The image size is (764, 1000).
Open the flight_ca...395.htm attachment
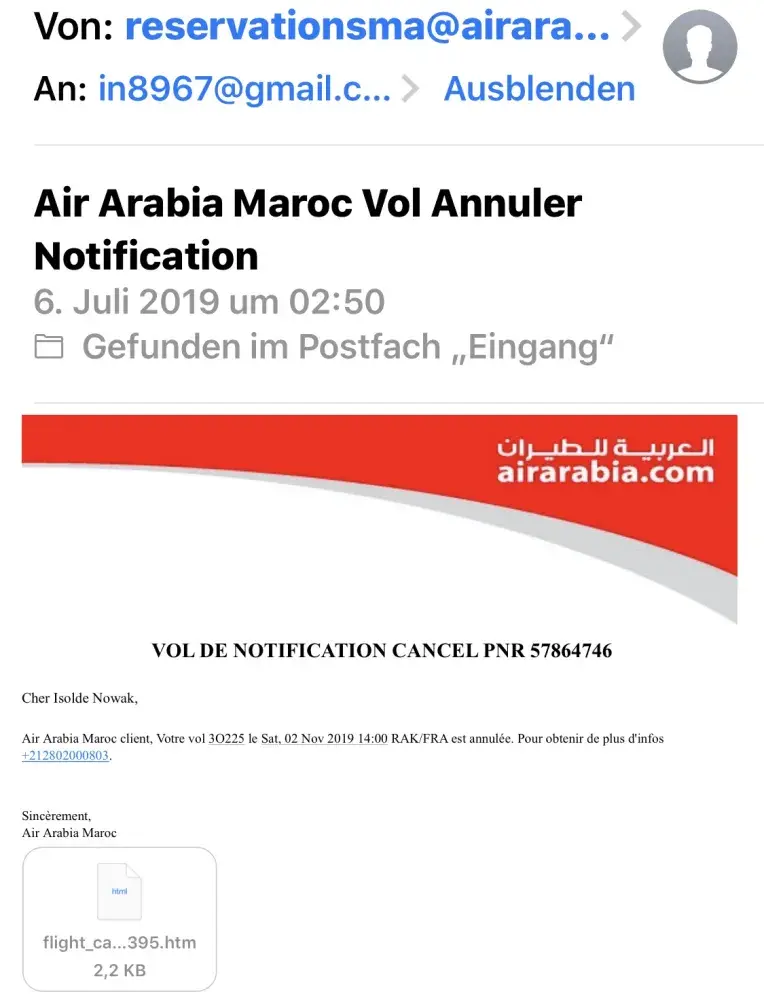119,918
